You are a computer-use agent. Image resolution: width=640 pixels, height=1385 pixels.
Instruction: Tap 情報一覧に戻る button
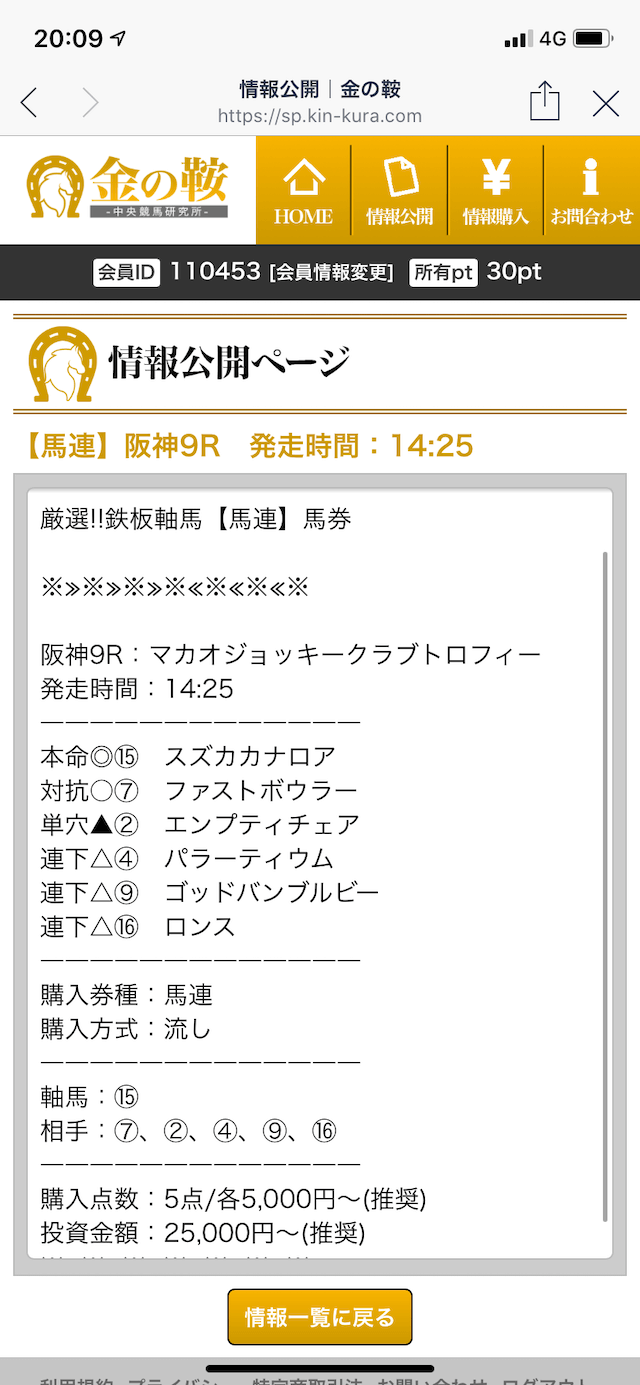click(x=320, y=1317)
